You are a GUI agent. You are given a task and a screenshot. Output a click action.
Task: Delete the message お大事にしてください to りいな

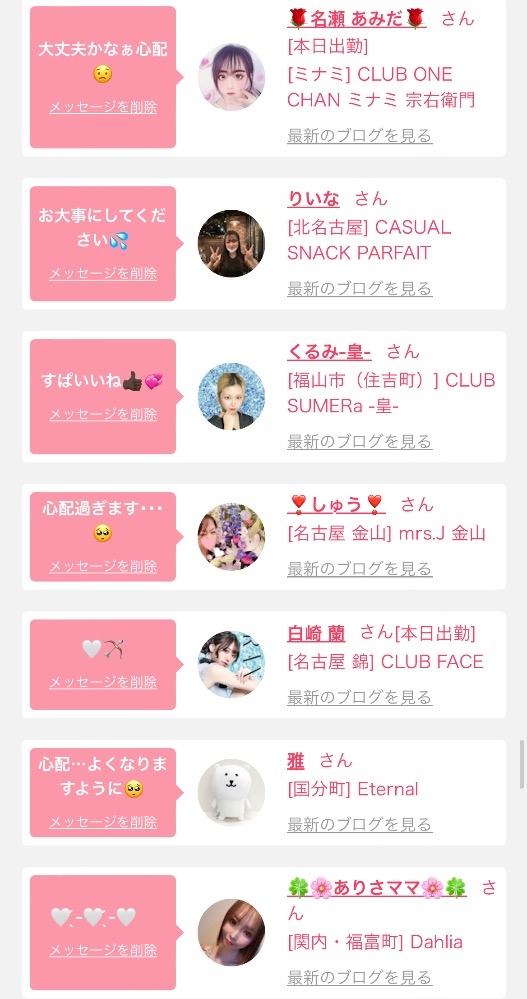(x=103, y=273)
